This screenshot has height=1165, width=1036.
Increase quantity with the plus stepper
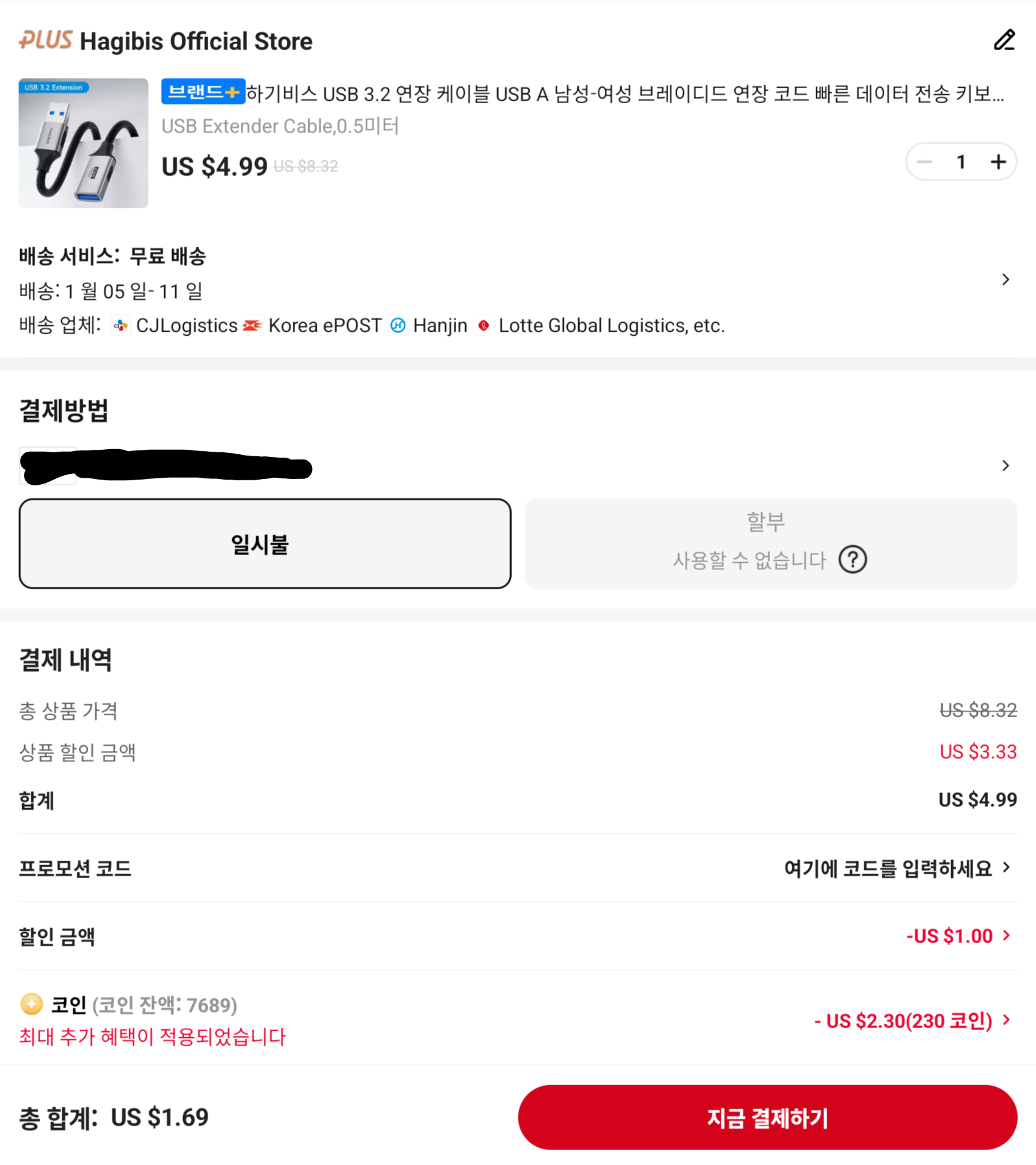(x=997, y=162)
